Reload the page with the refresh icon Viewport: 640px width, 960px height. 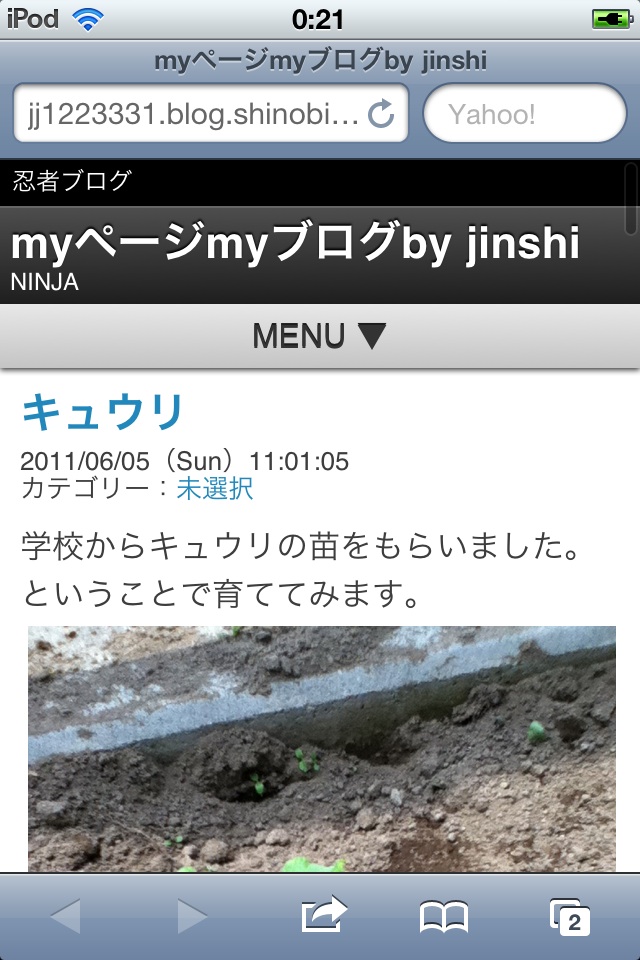tap(381, 115)
